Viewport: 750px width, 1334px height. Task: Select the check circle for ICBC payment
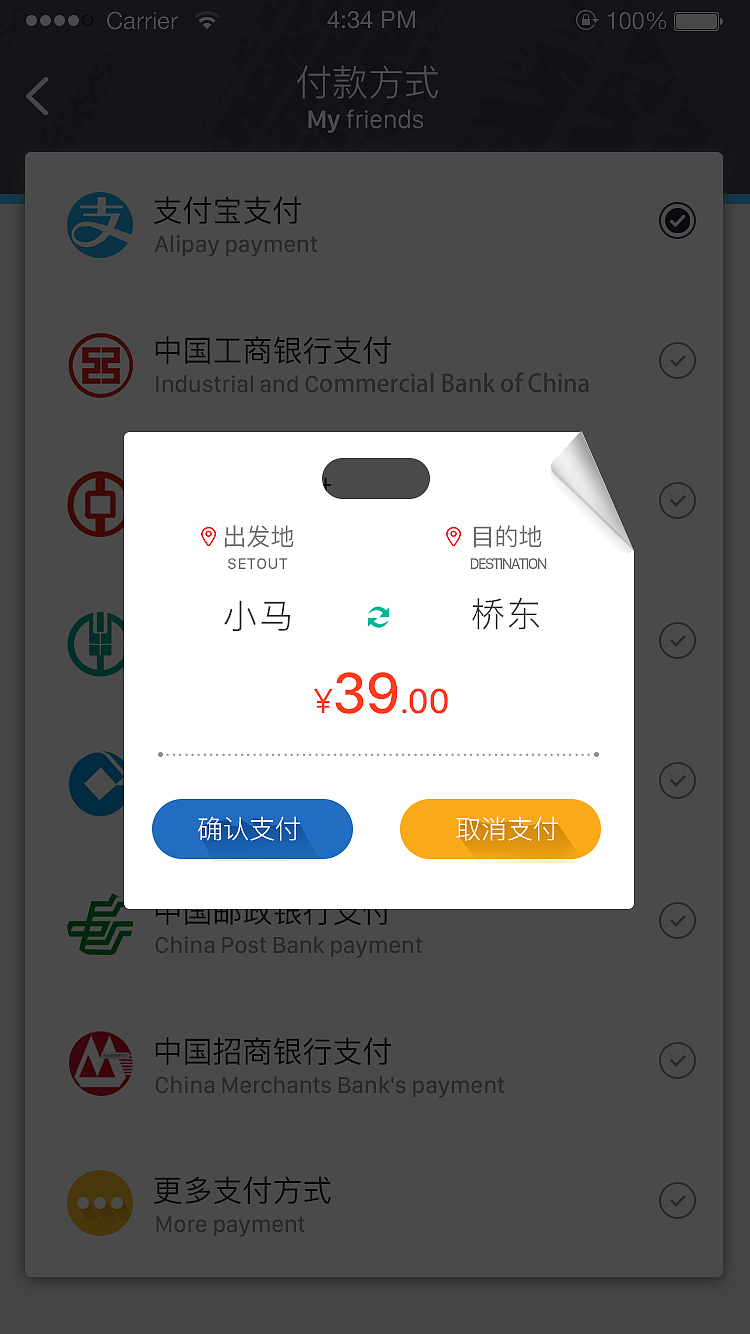pos(677,361)
